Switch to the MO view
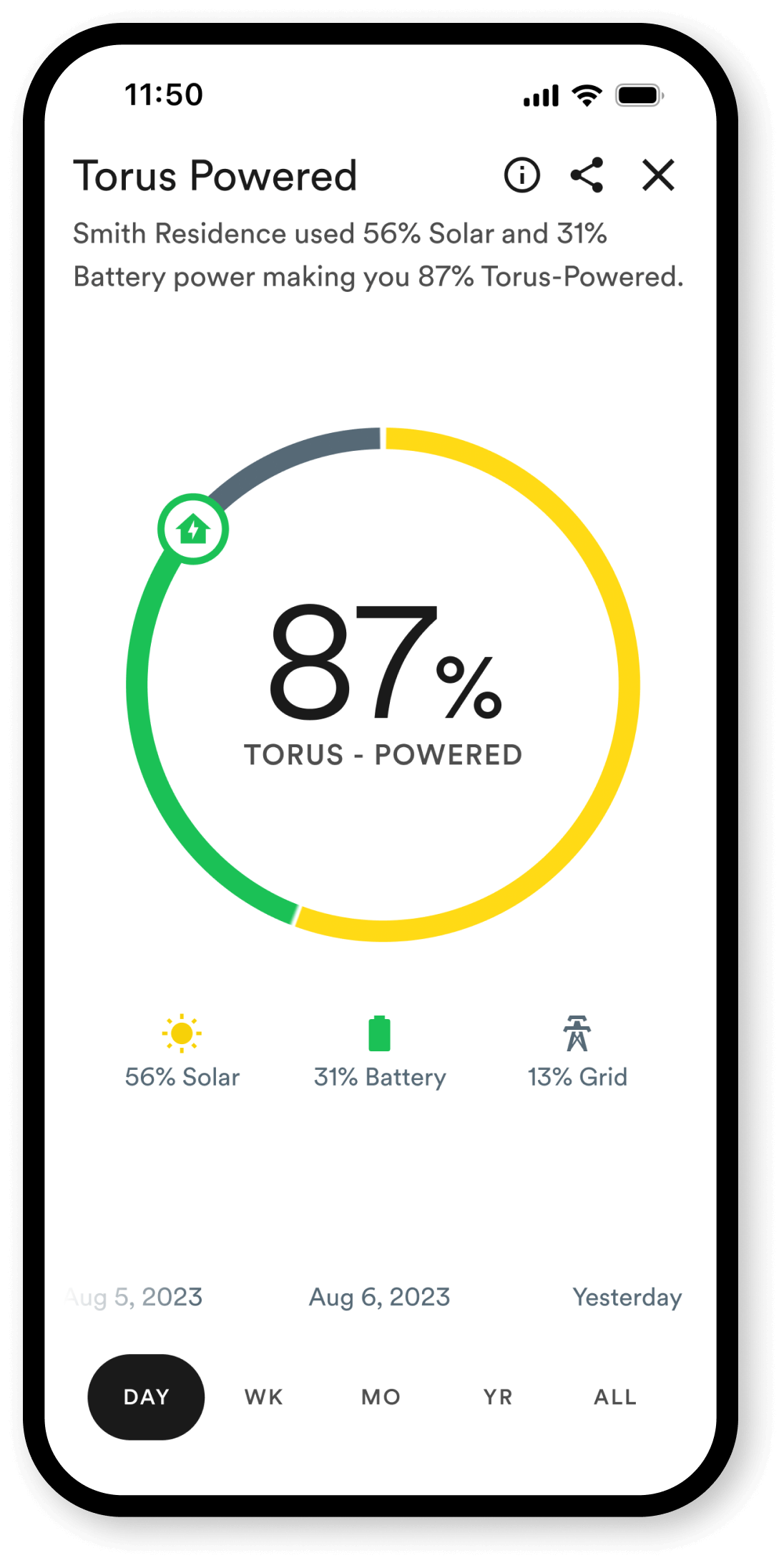784x1563 pixels. tap(381, 1396)
